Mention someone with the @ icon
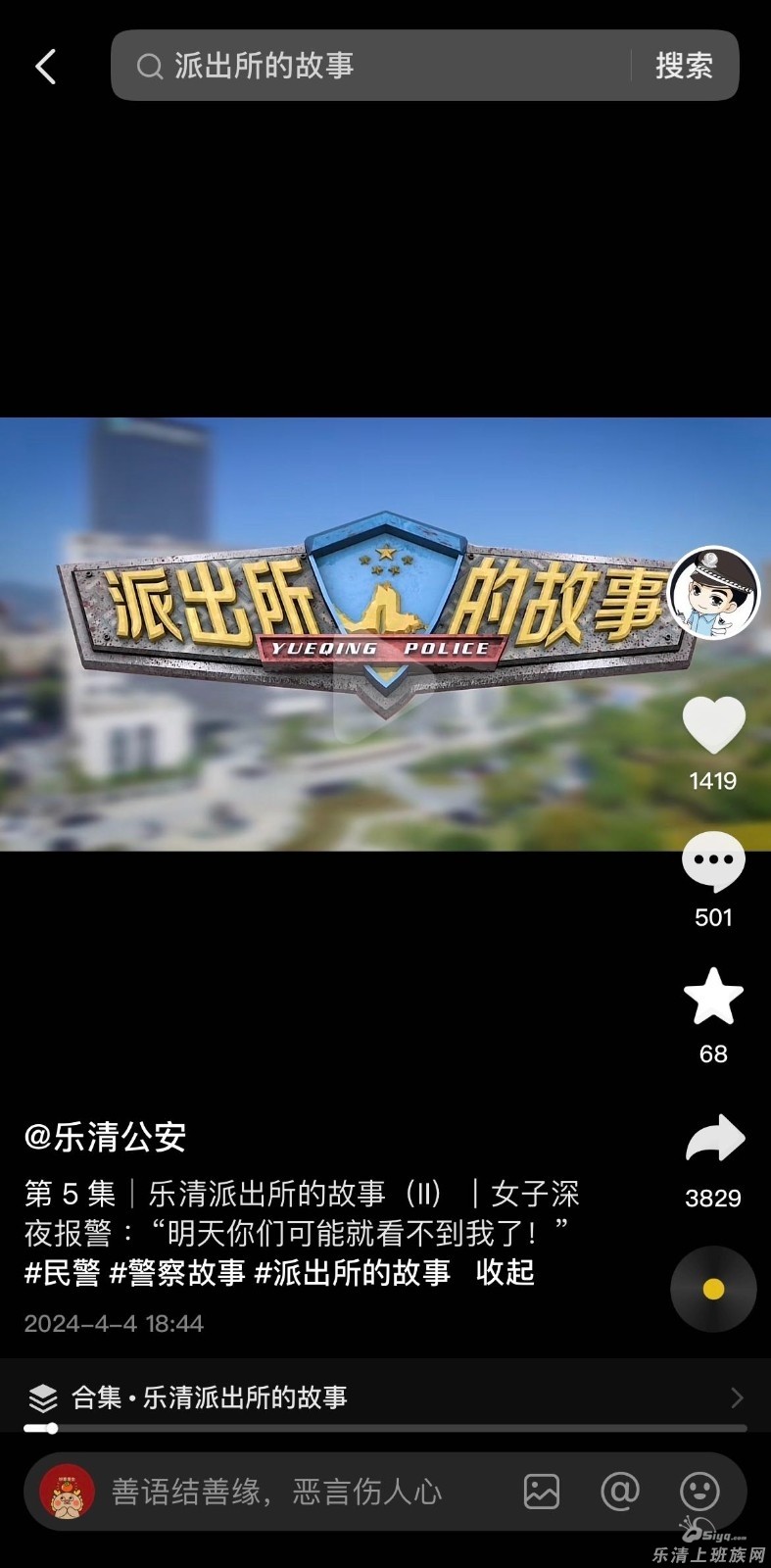This screenshot has height=1568, width=771. pyautogui.click(x=619, y=1492)
